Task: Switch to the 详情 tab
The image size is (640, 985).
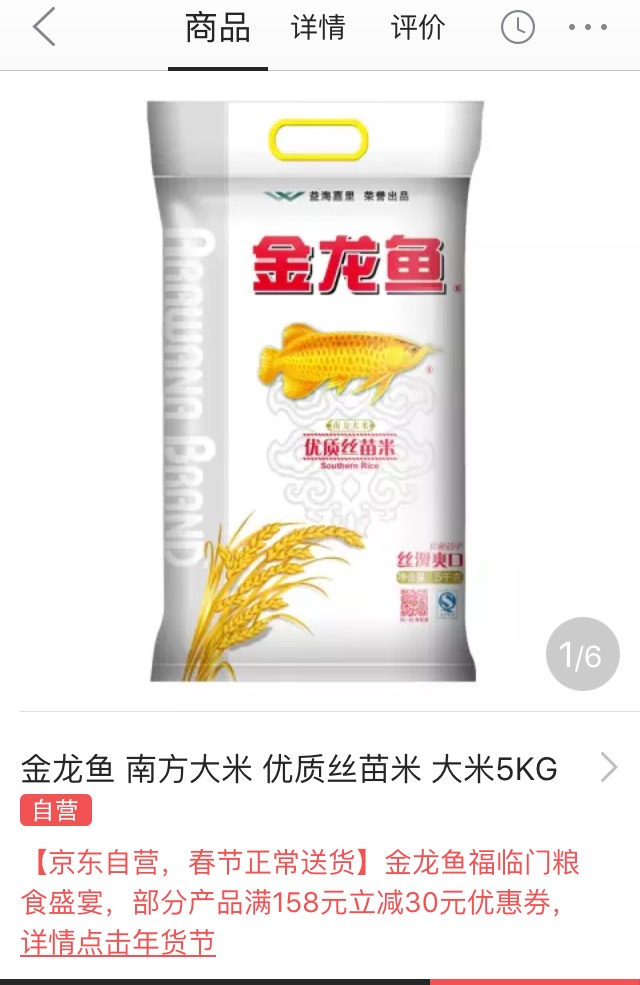Action: click(318, 28)
